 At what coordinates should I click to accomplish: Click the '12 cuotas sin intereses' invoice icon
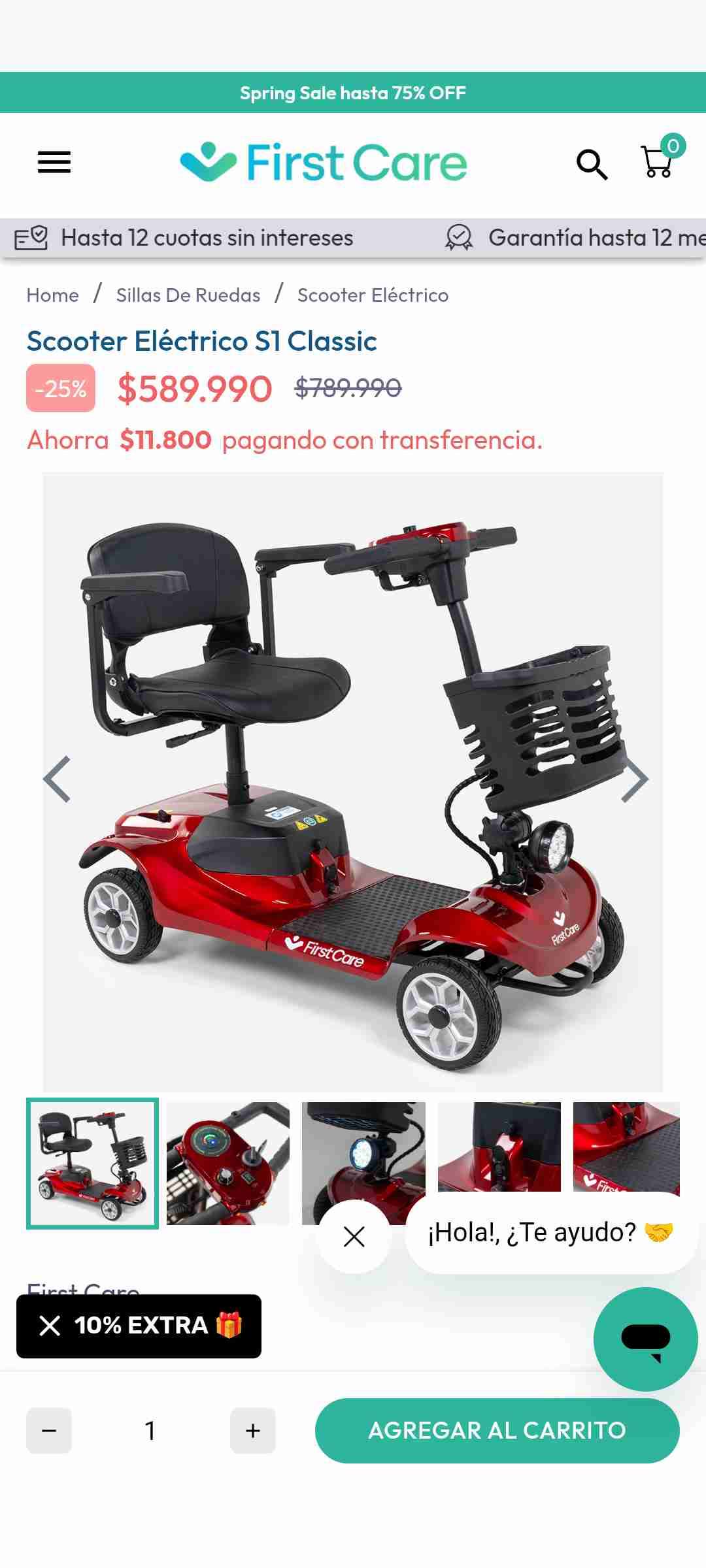pyautogui.click(x=35, y=238)
